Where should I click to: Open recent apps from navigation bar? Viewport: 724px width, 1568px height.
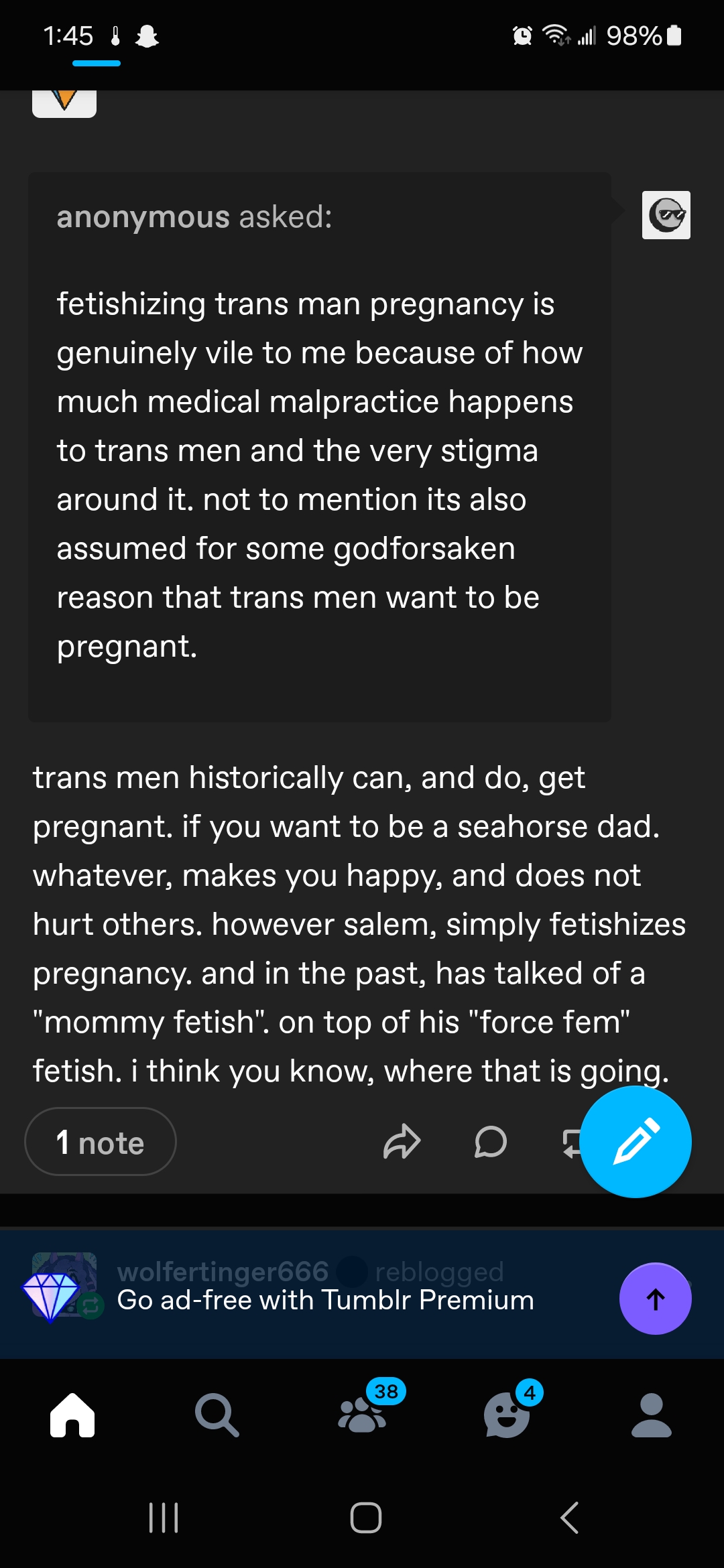164,1518
